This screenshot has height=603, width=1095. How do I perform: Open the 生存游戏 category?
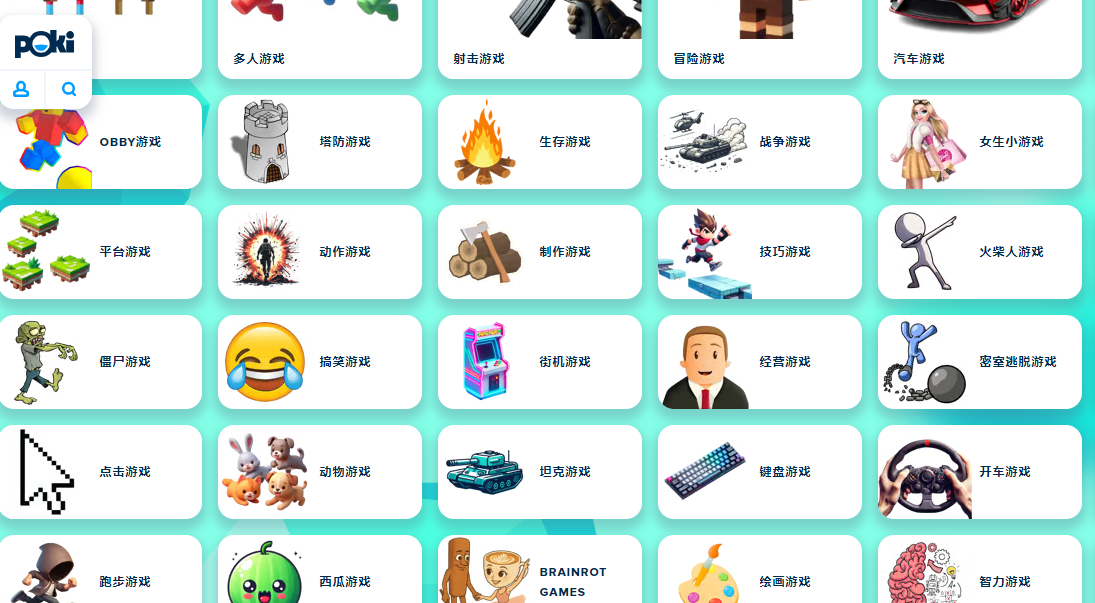[540, 142]
